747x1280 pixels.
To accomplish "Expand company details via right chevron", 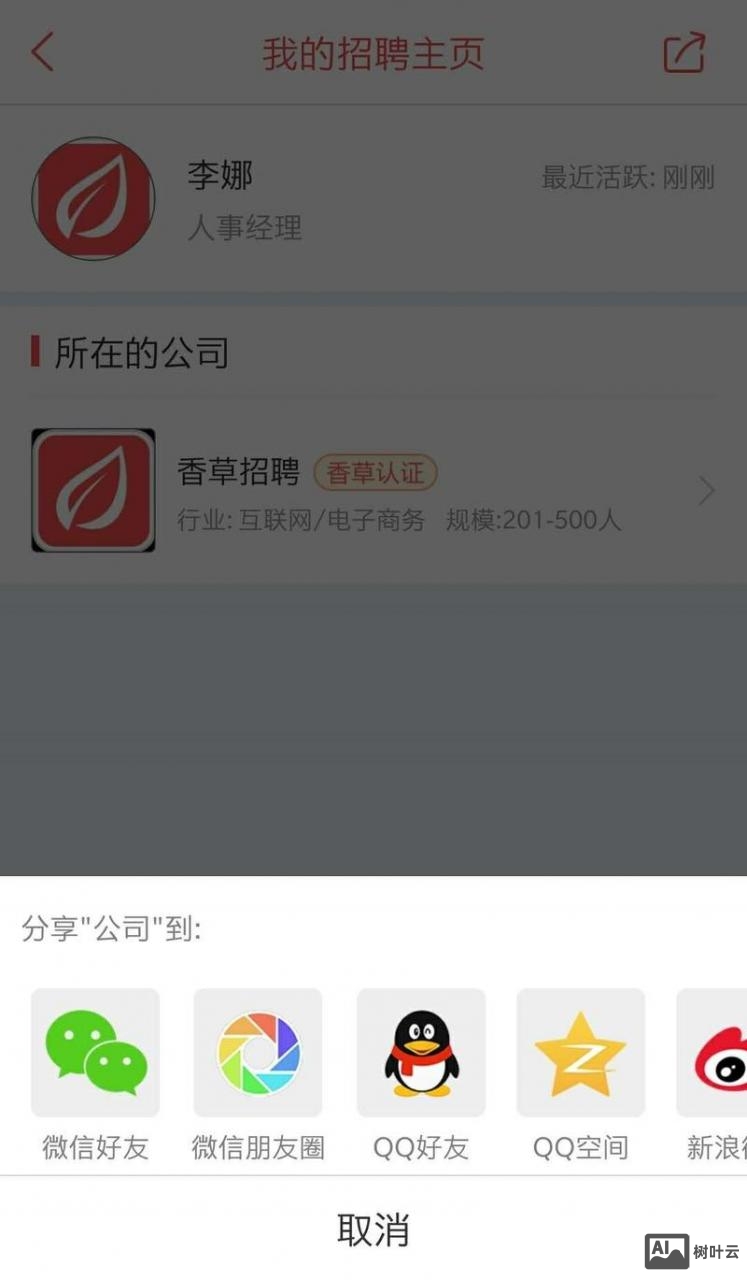I will pos(707,490).
